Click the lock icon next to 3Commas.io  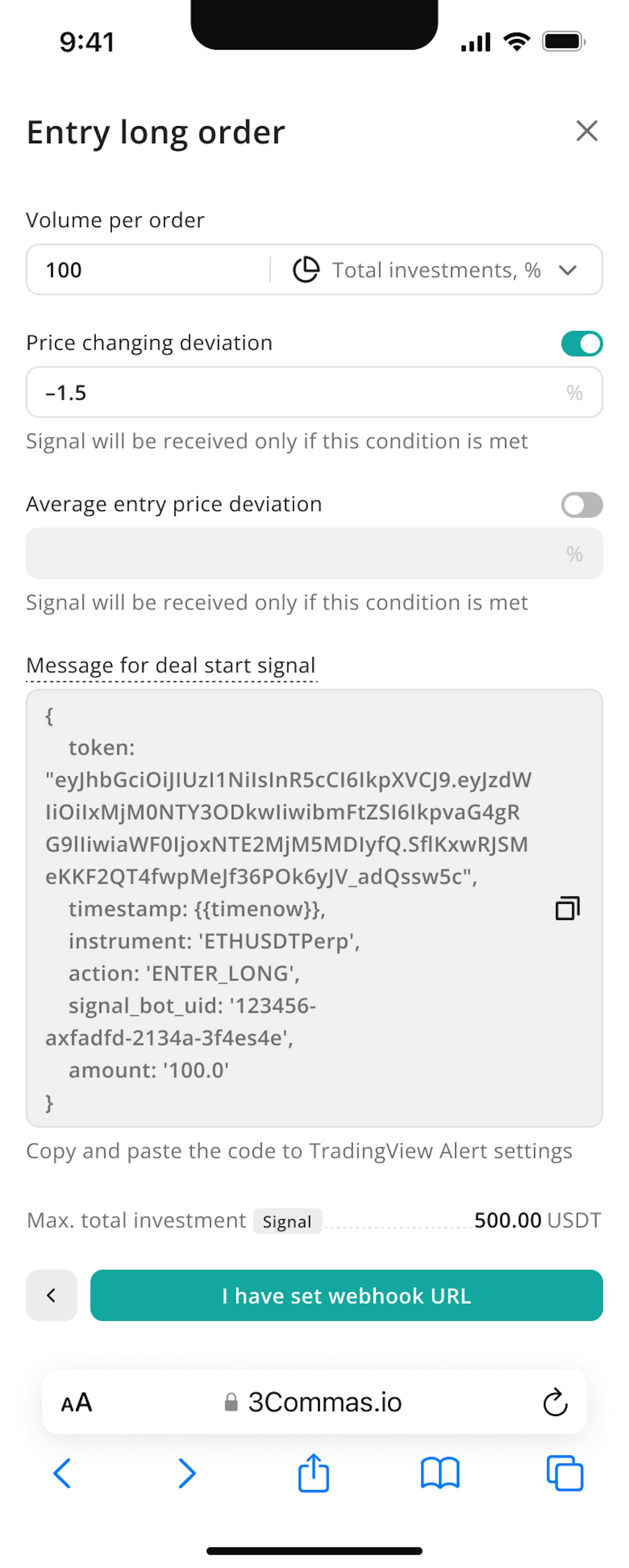(x=231, y=1402)
